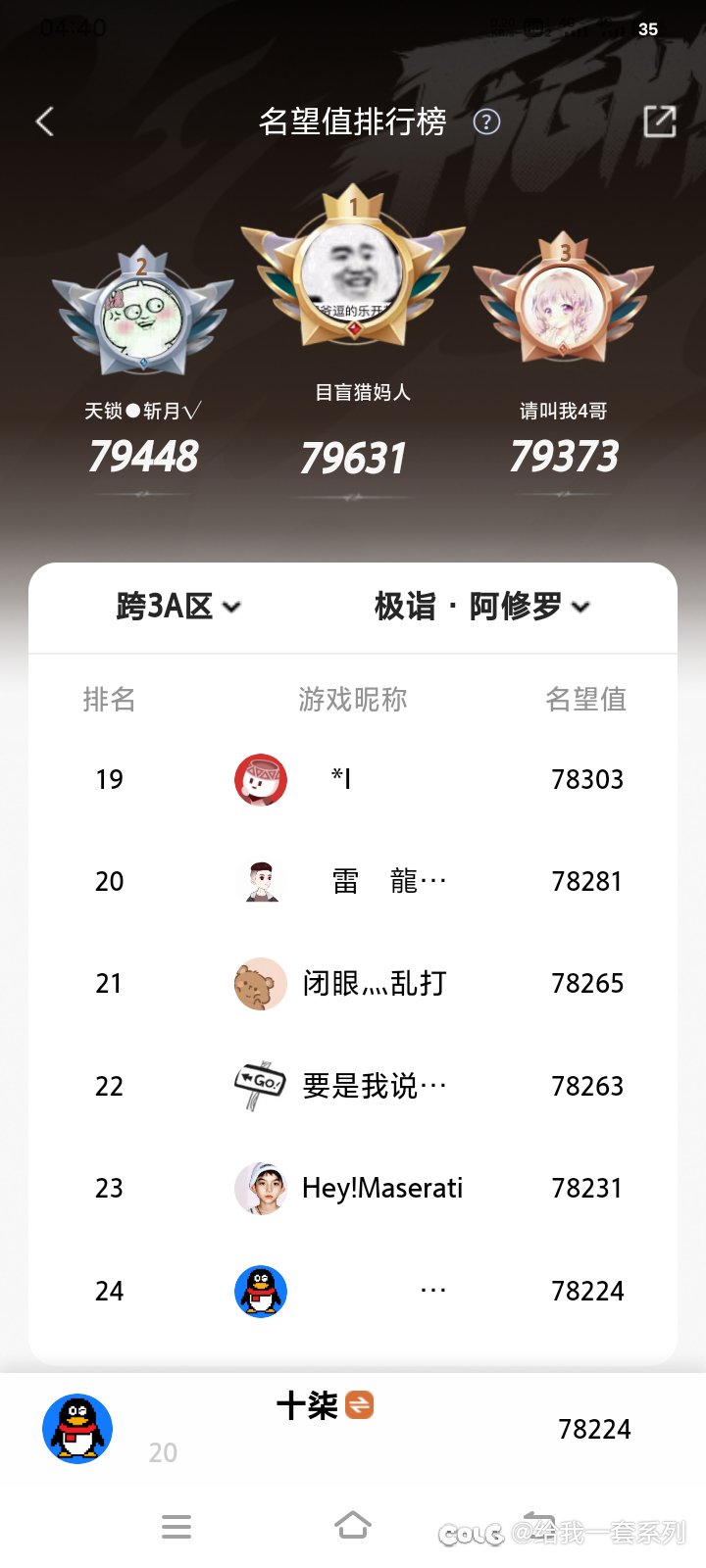Open the system recent apps menu

pos(176,1527)
